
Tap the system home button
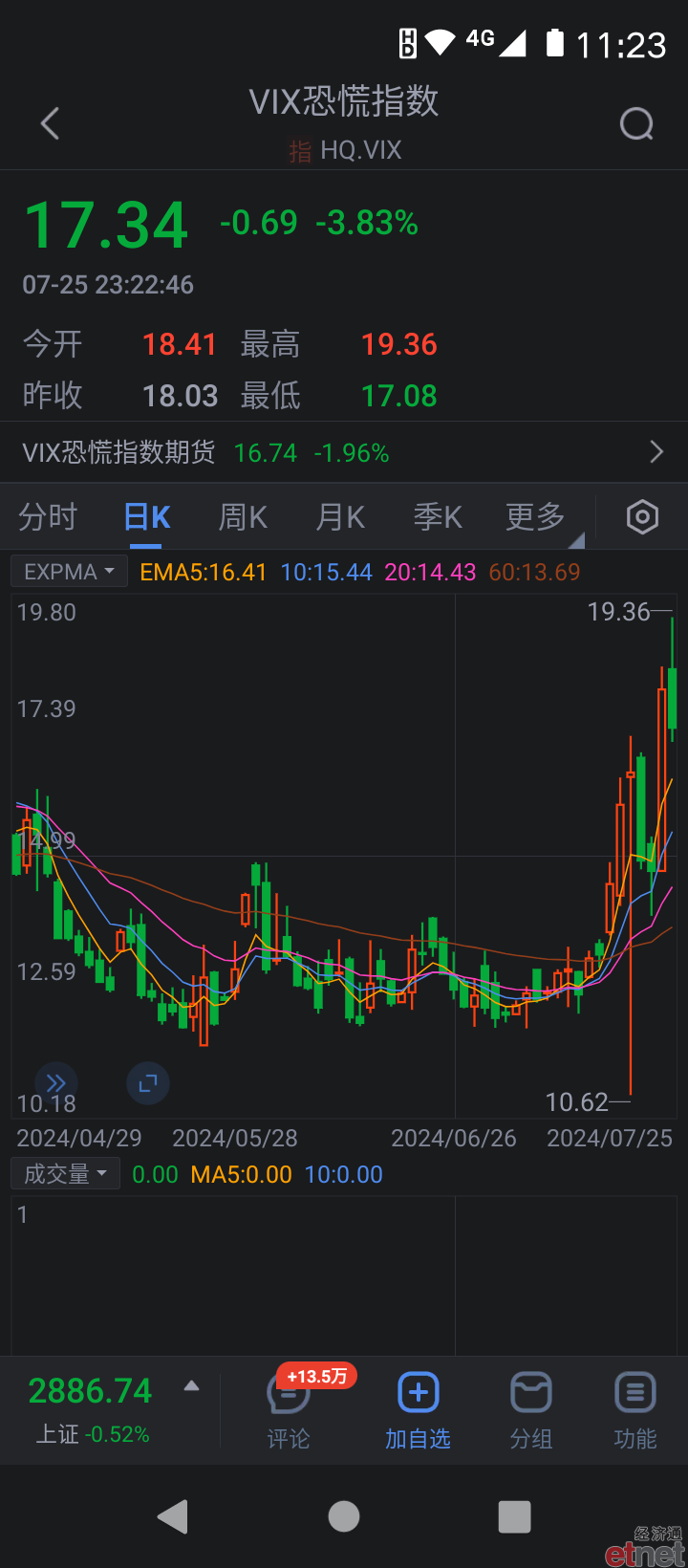pyautogui.click(x=344, y=1516)
